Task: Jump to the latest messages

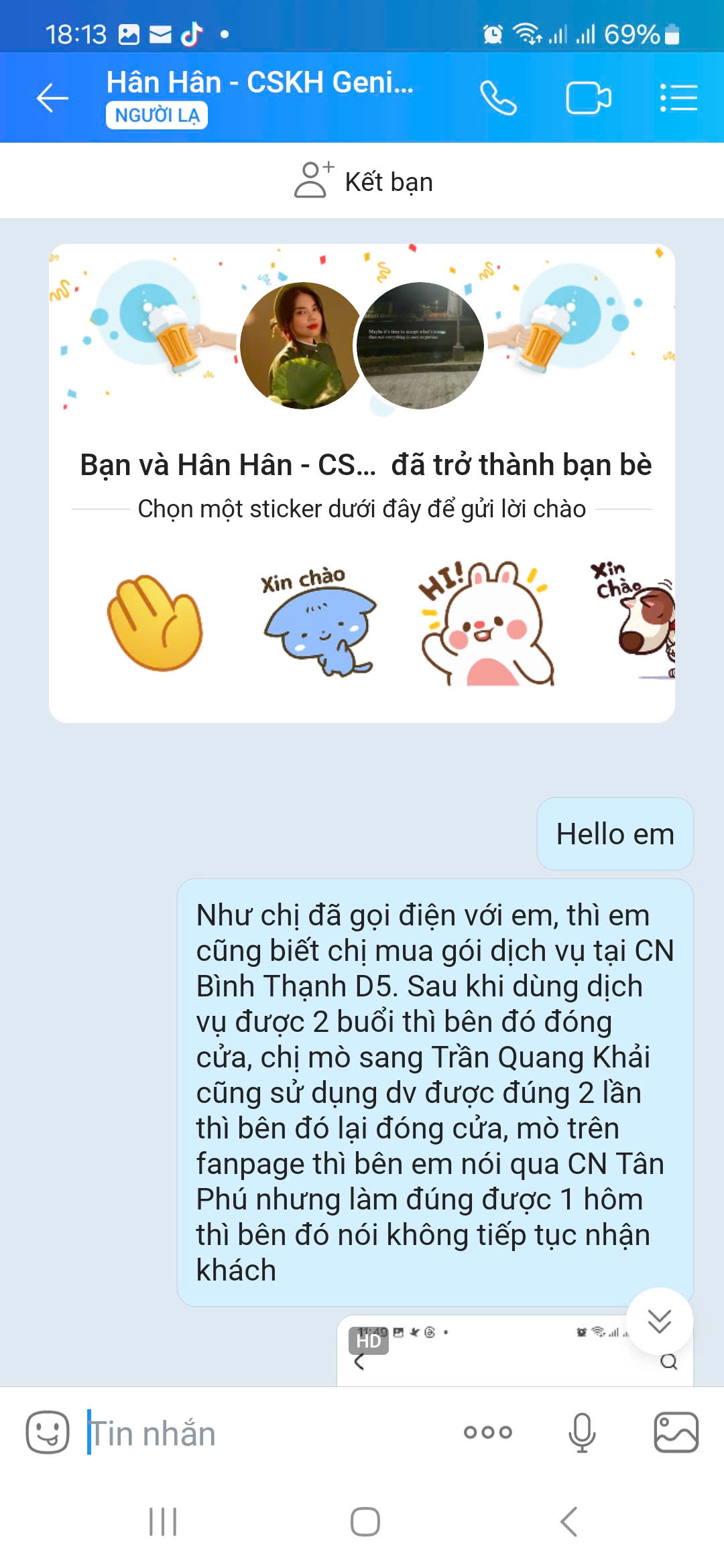Action: tap(659, 1321)
